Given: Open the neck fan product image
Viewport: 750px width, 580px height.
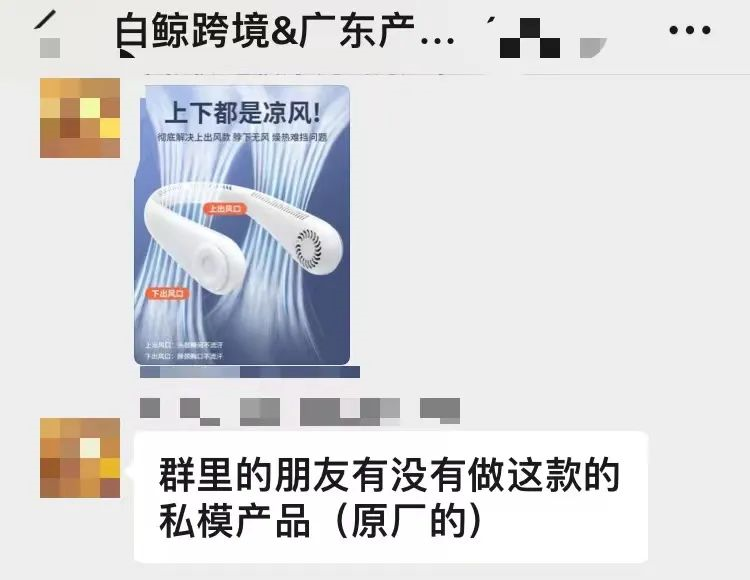Looking at the screenshot, I should click(x=242, y=225).
